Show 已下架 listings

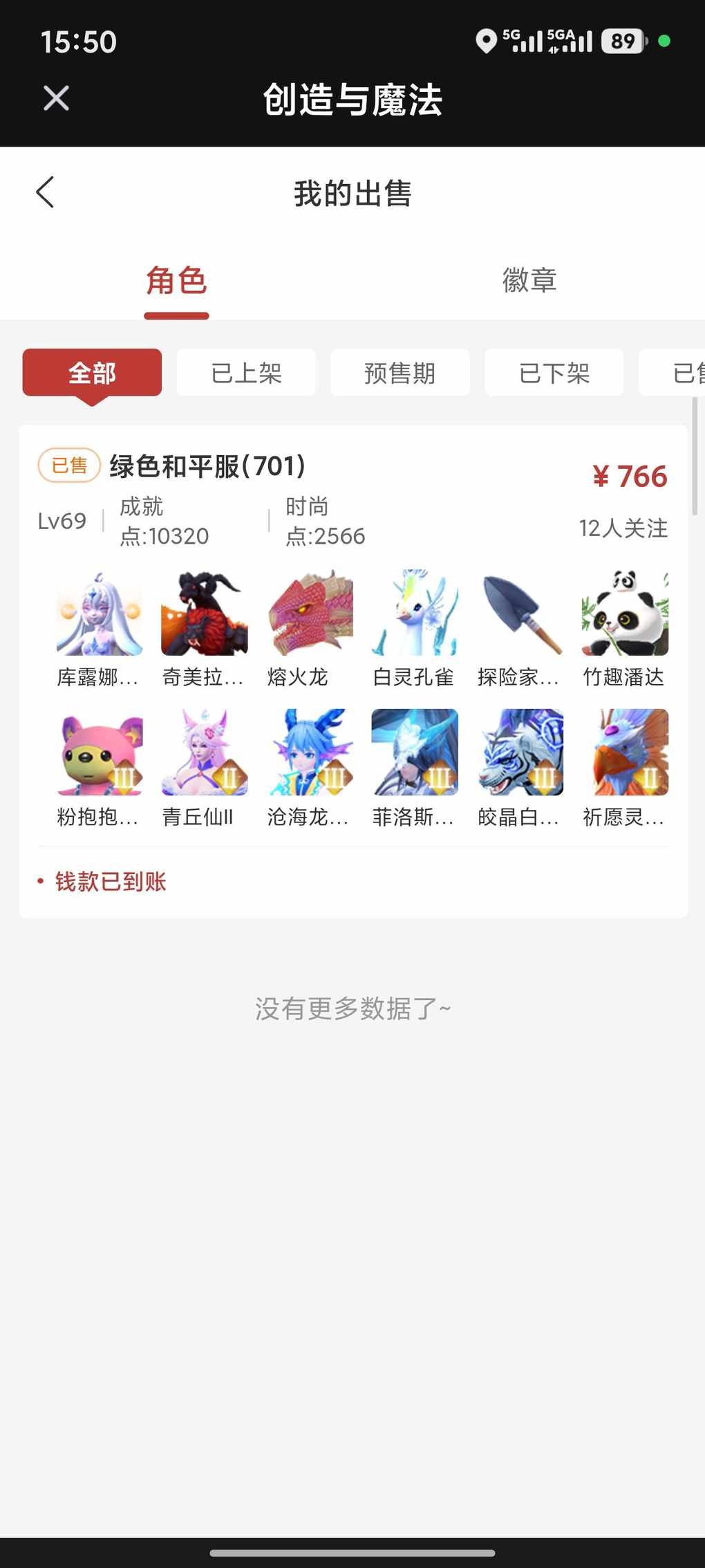click(x=554, y=373)
